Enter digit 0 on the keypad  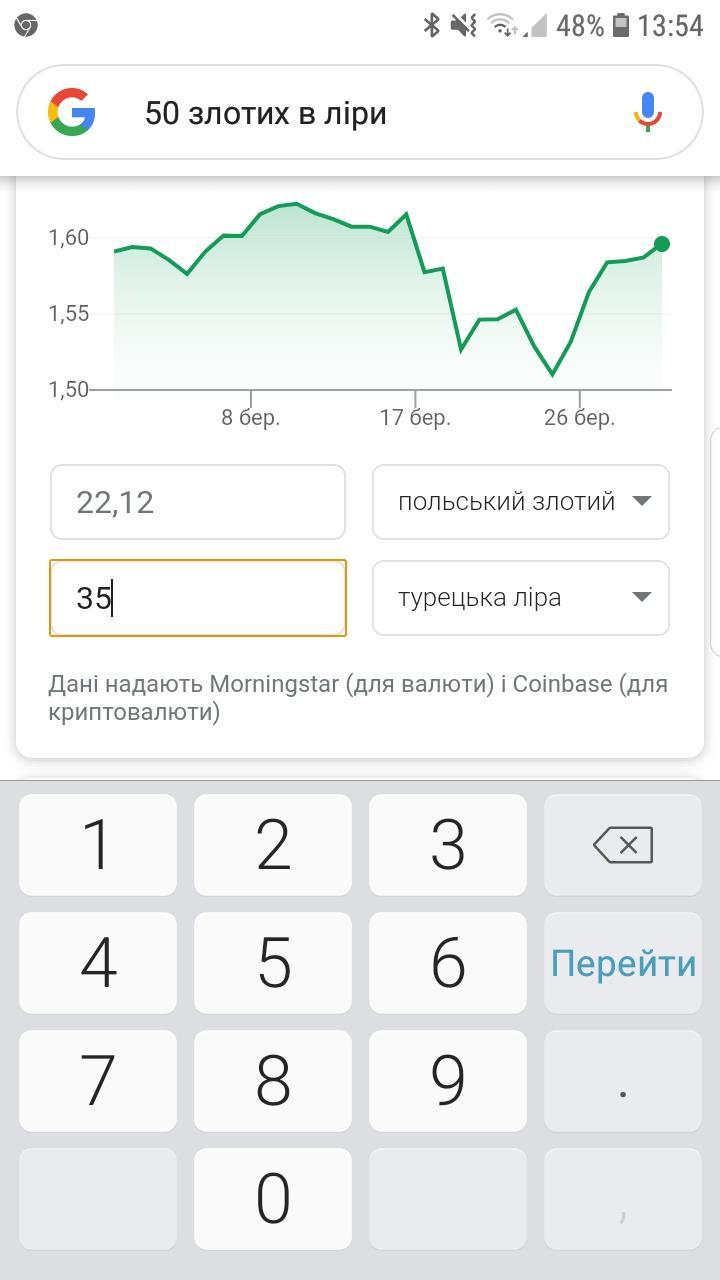click(x=273, y=1198)
